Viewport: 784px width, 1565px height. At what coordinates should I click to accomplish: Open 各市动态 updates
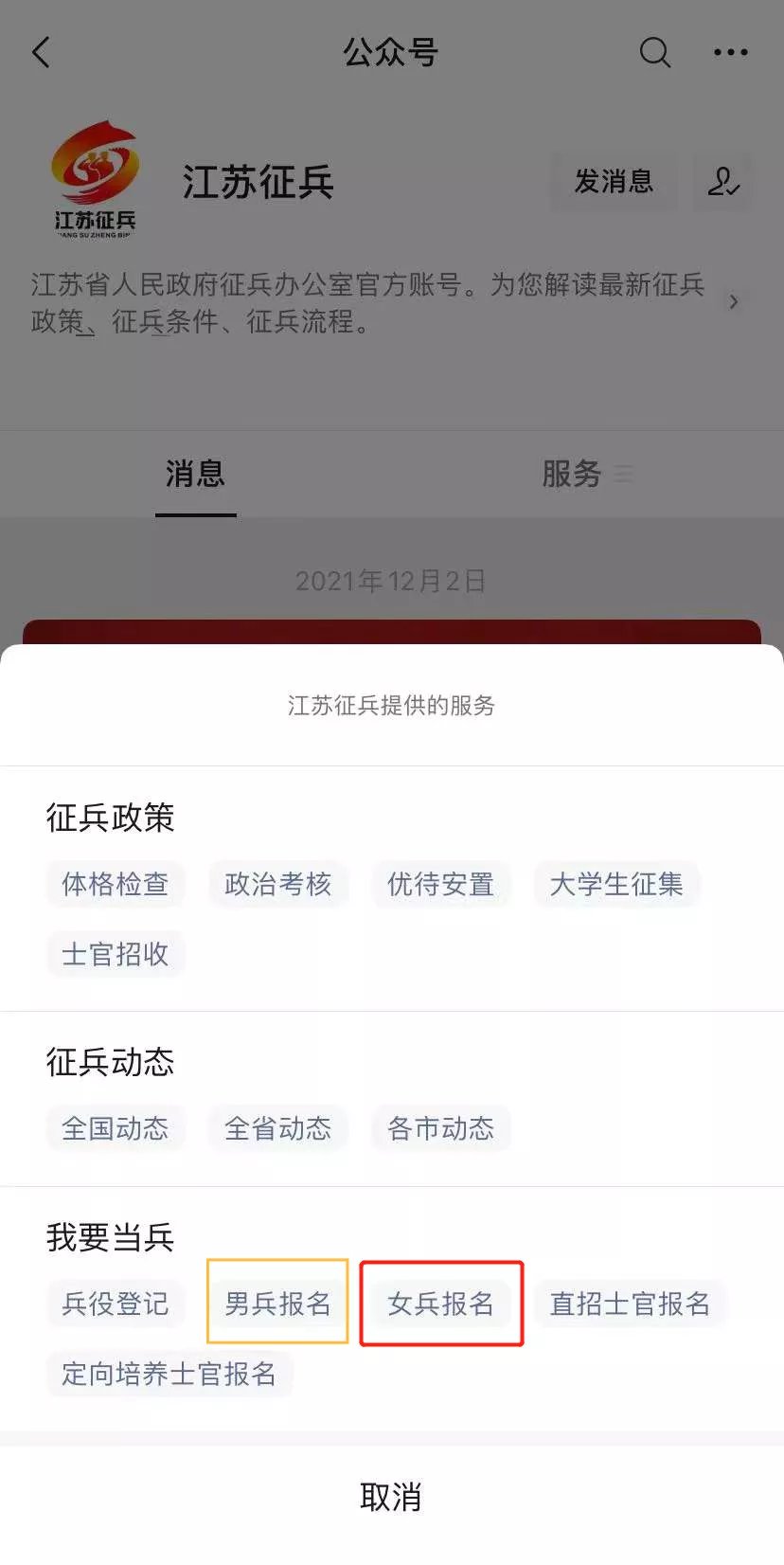click(x=440, y=1128)
